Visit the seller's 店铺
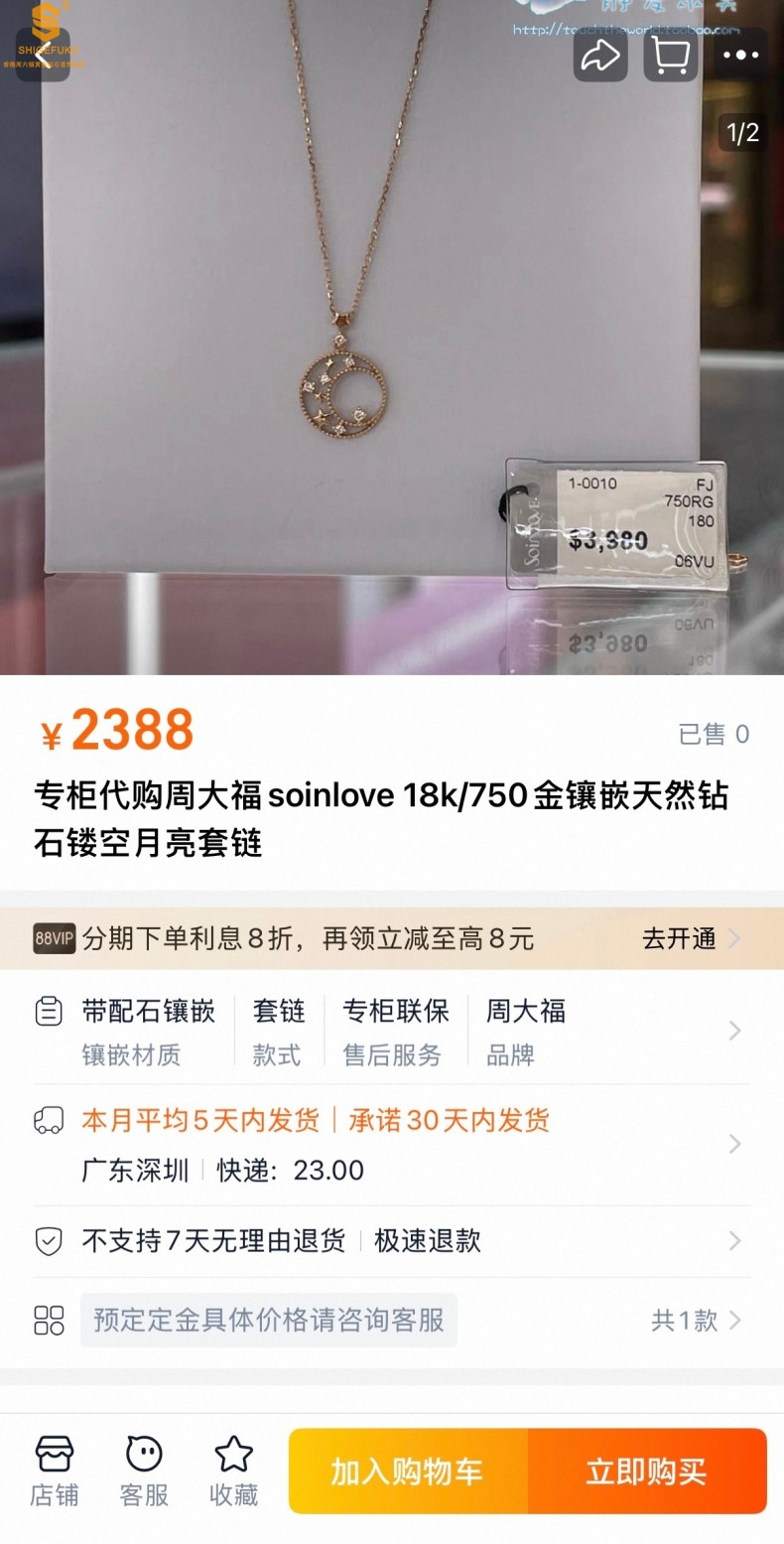The width and height of the screenshot is (784, 1544). [x=54, y=1472]
